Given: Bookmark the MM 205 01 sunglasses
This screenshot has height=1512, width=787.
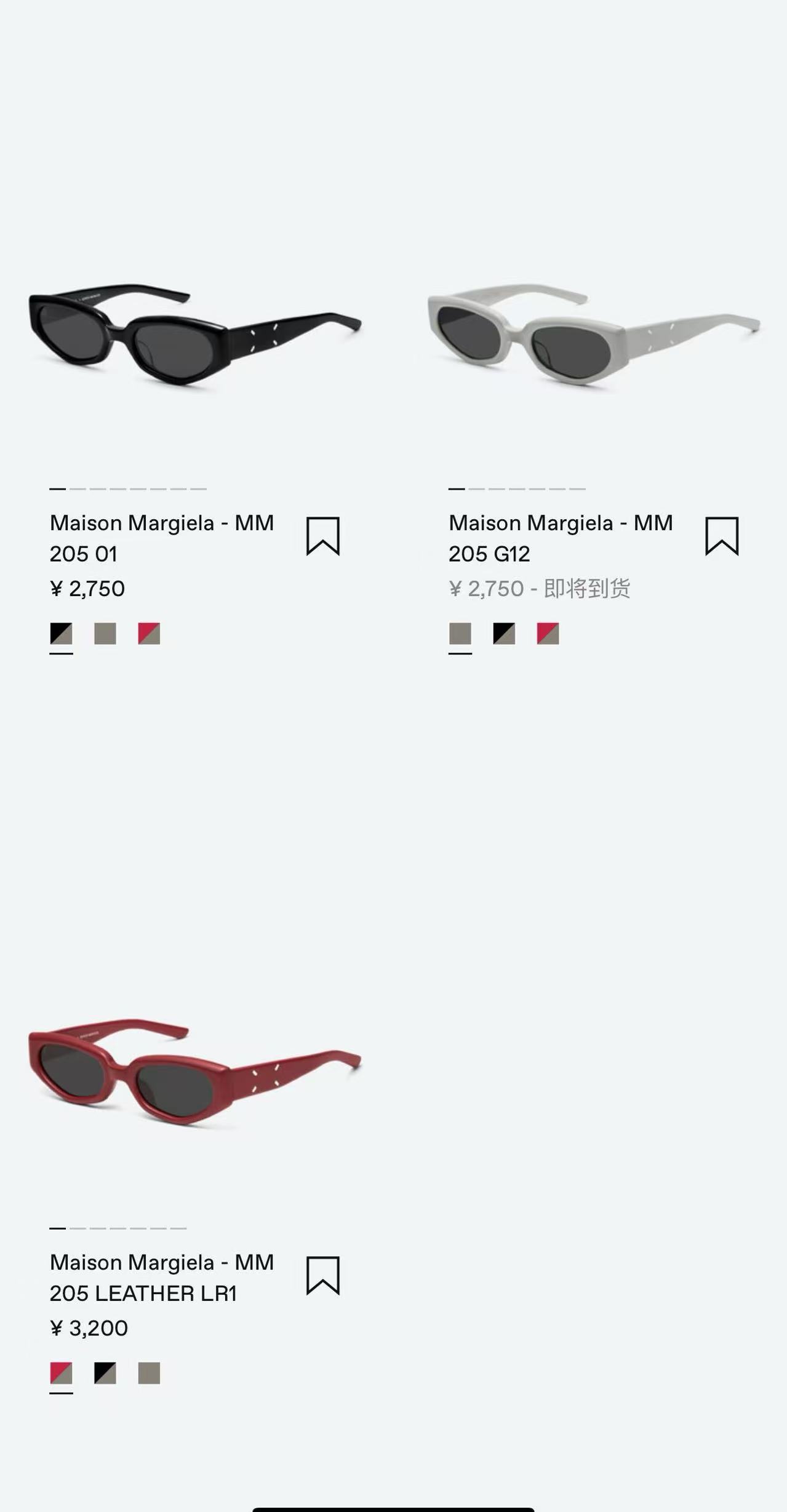Looking at the screenshot, I should [323, 536].
